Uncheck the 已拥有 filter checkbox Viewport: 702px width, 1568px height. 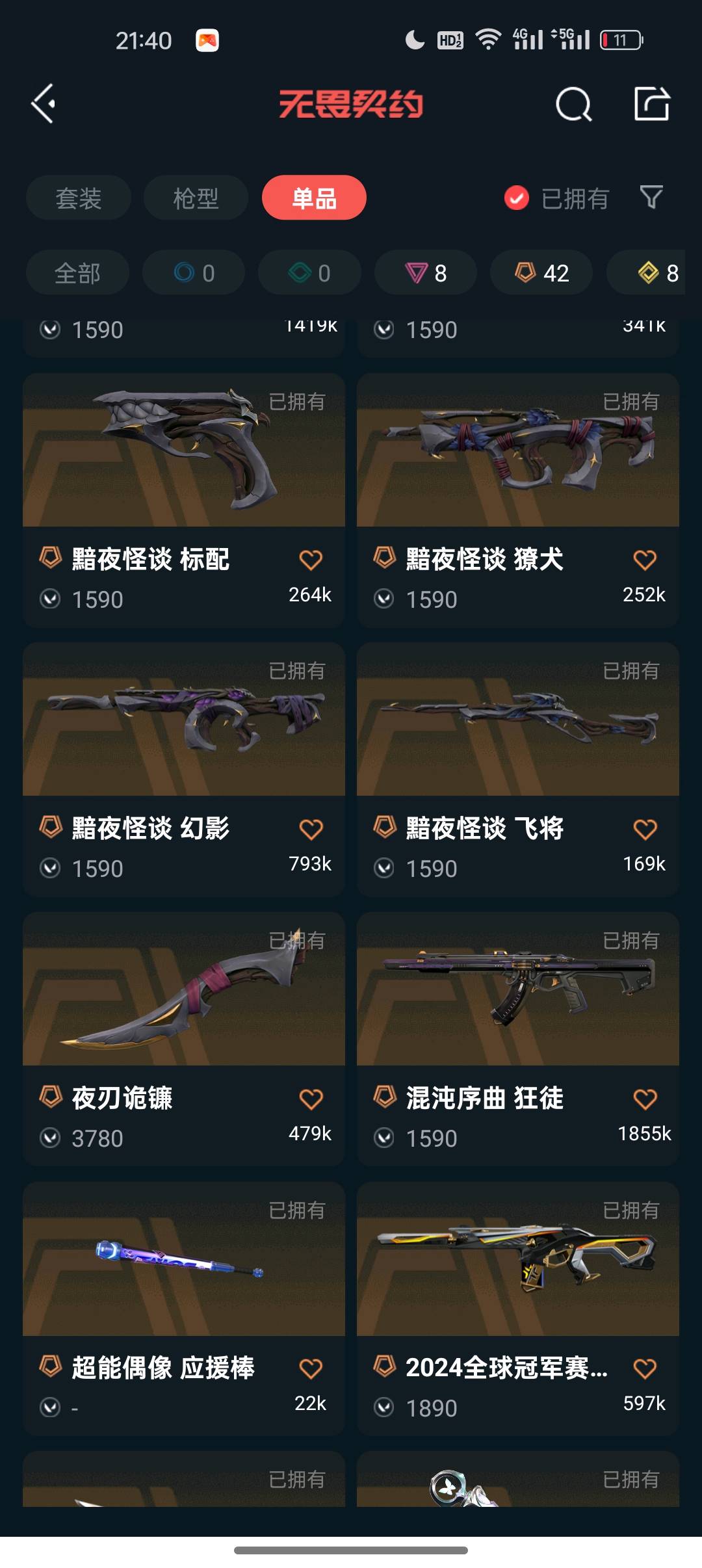517,198
